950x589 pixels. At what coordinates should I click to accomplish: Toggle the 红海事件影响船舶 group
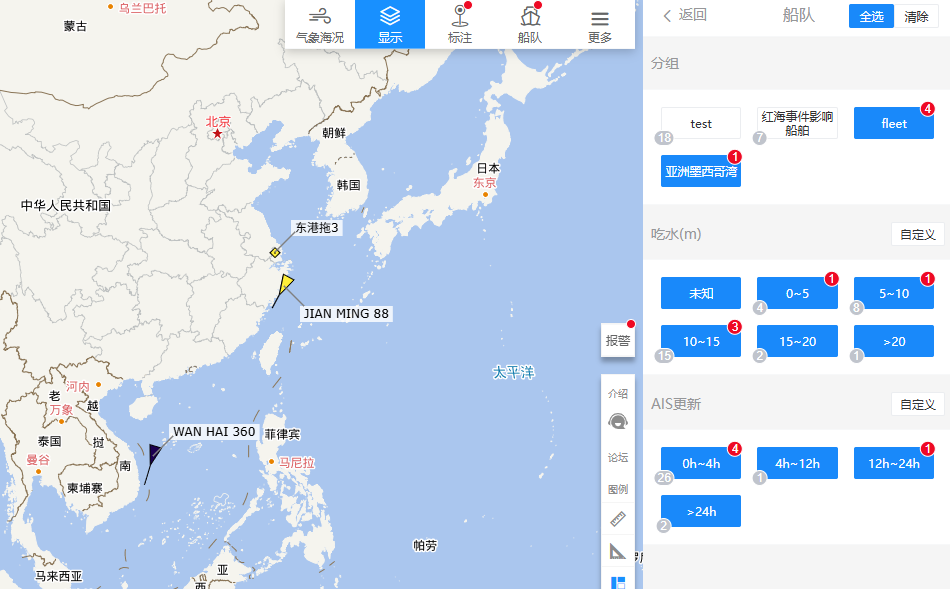[x=797, y=124]
